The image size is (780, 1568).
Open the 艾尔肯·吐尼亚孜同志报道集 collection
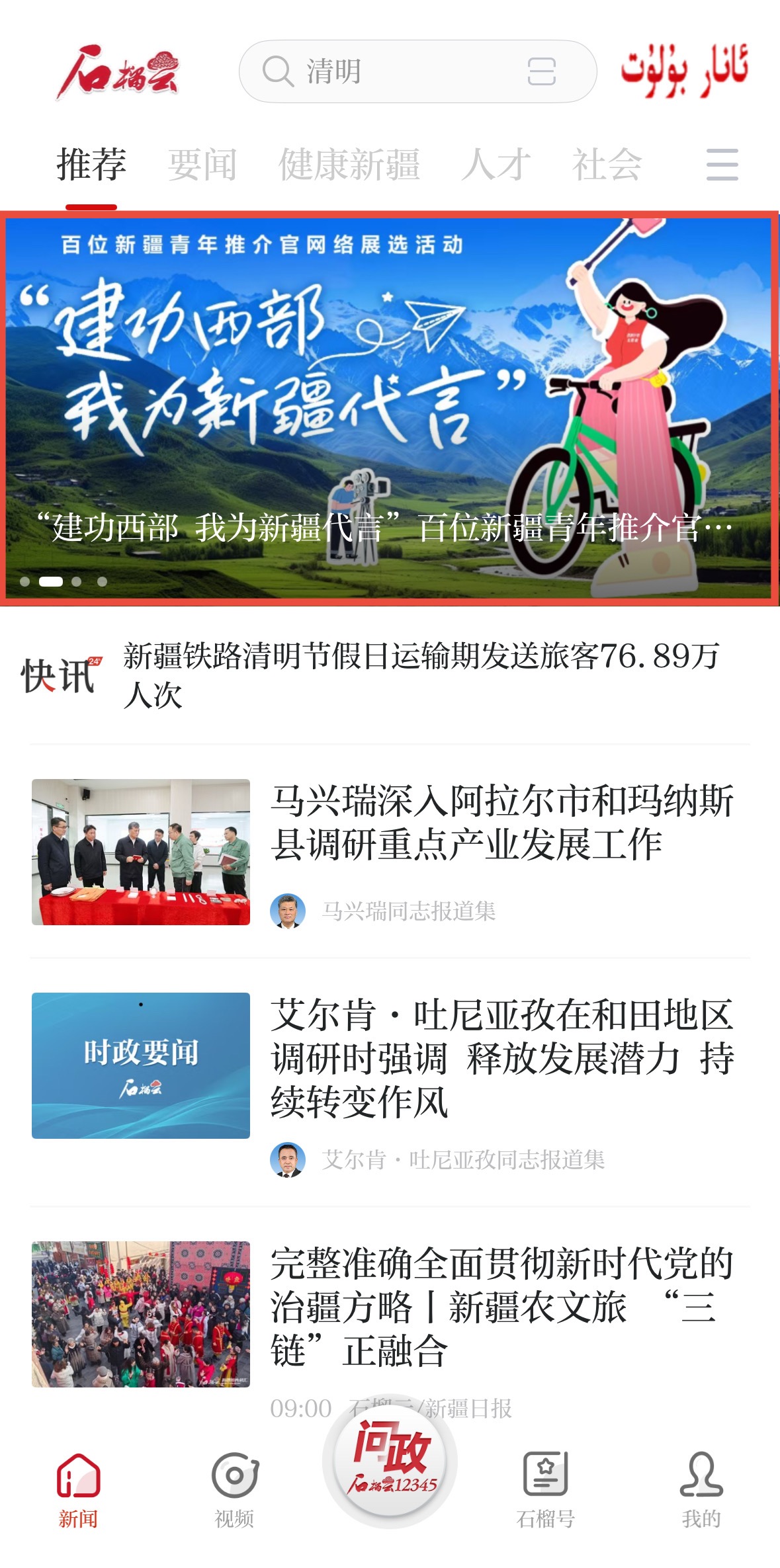(462, 1160)
